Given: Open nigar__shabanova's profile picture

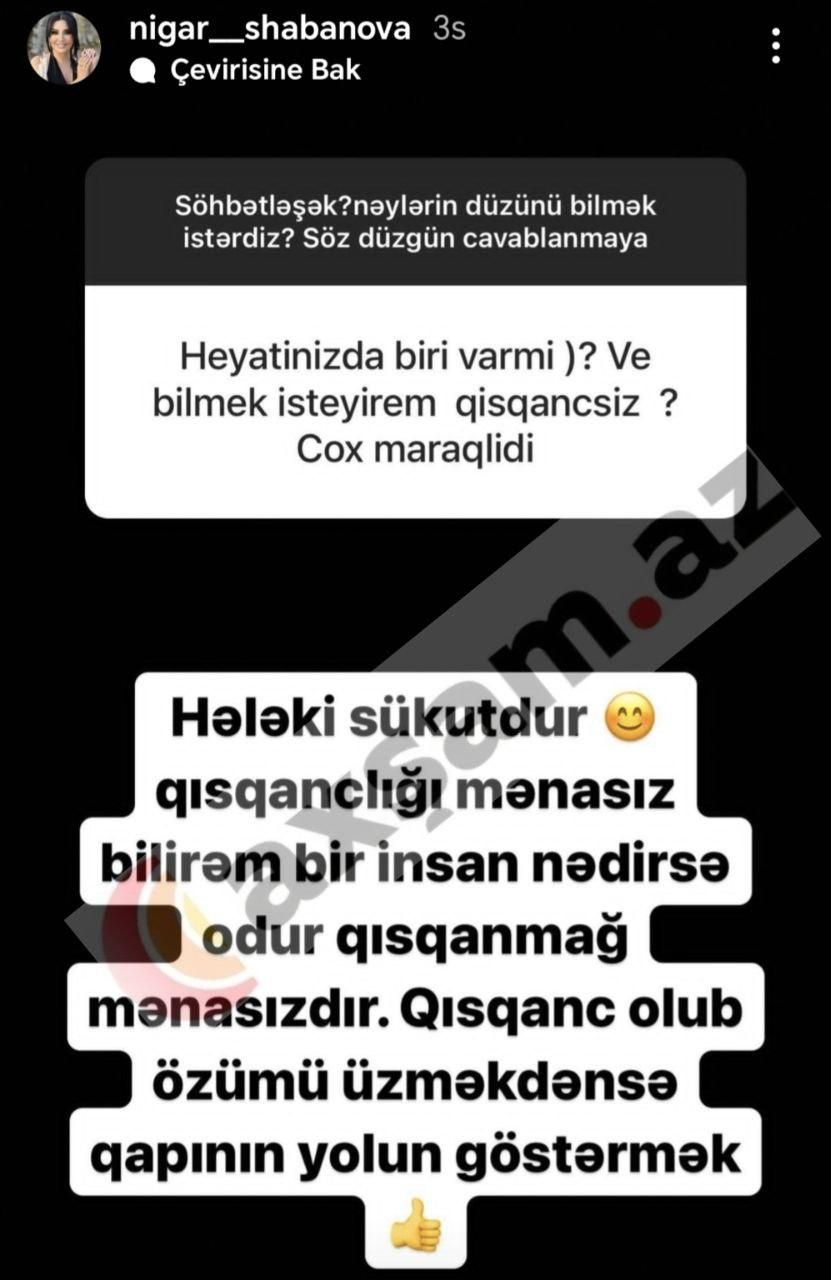Looking at the screenshot, I should [x=63, y=48].
